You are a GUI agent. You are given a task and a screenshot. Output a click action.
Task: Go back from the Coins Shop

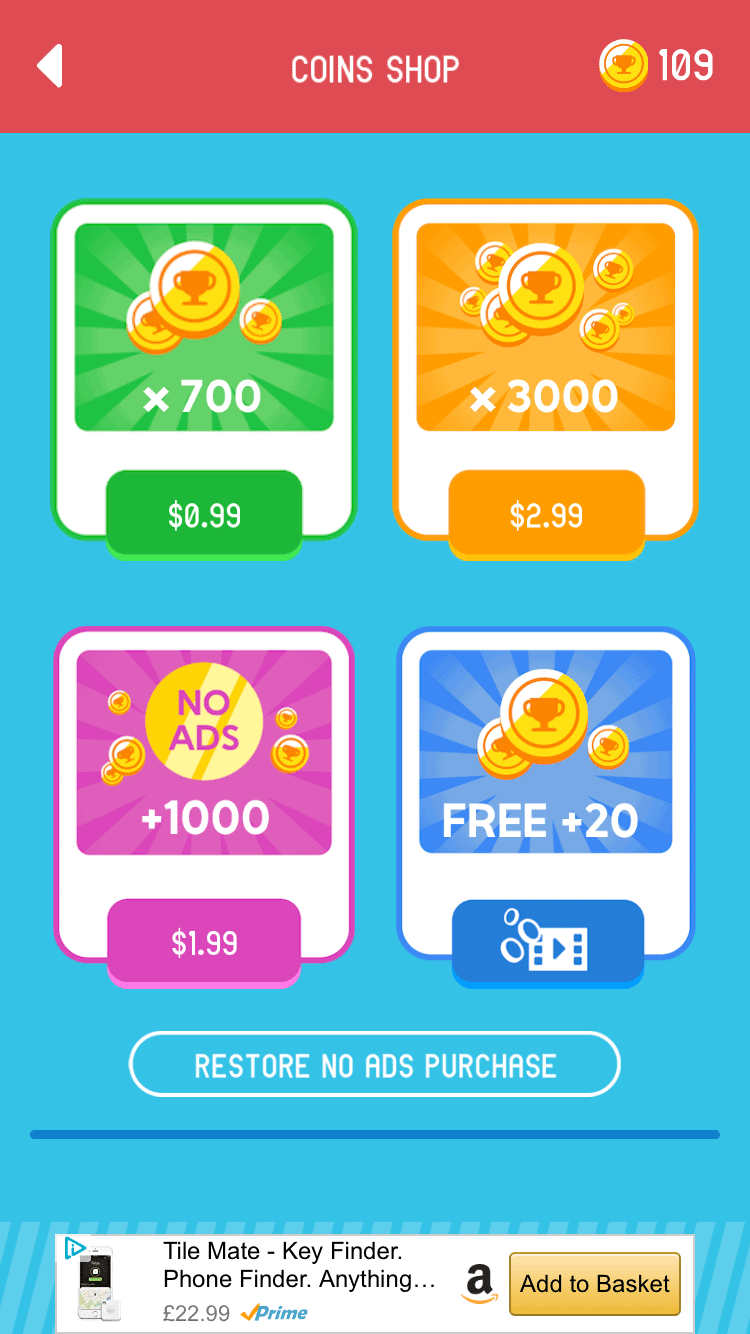pyautogui.click(x=50, y=67)
